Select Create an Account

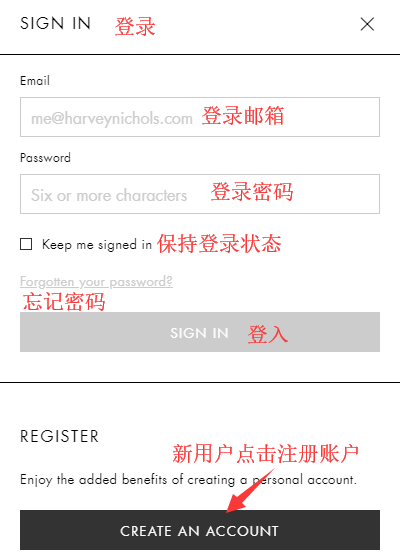(x=200, y=530)
